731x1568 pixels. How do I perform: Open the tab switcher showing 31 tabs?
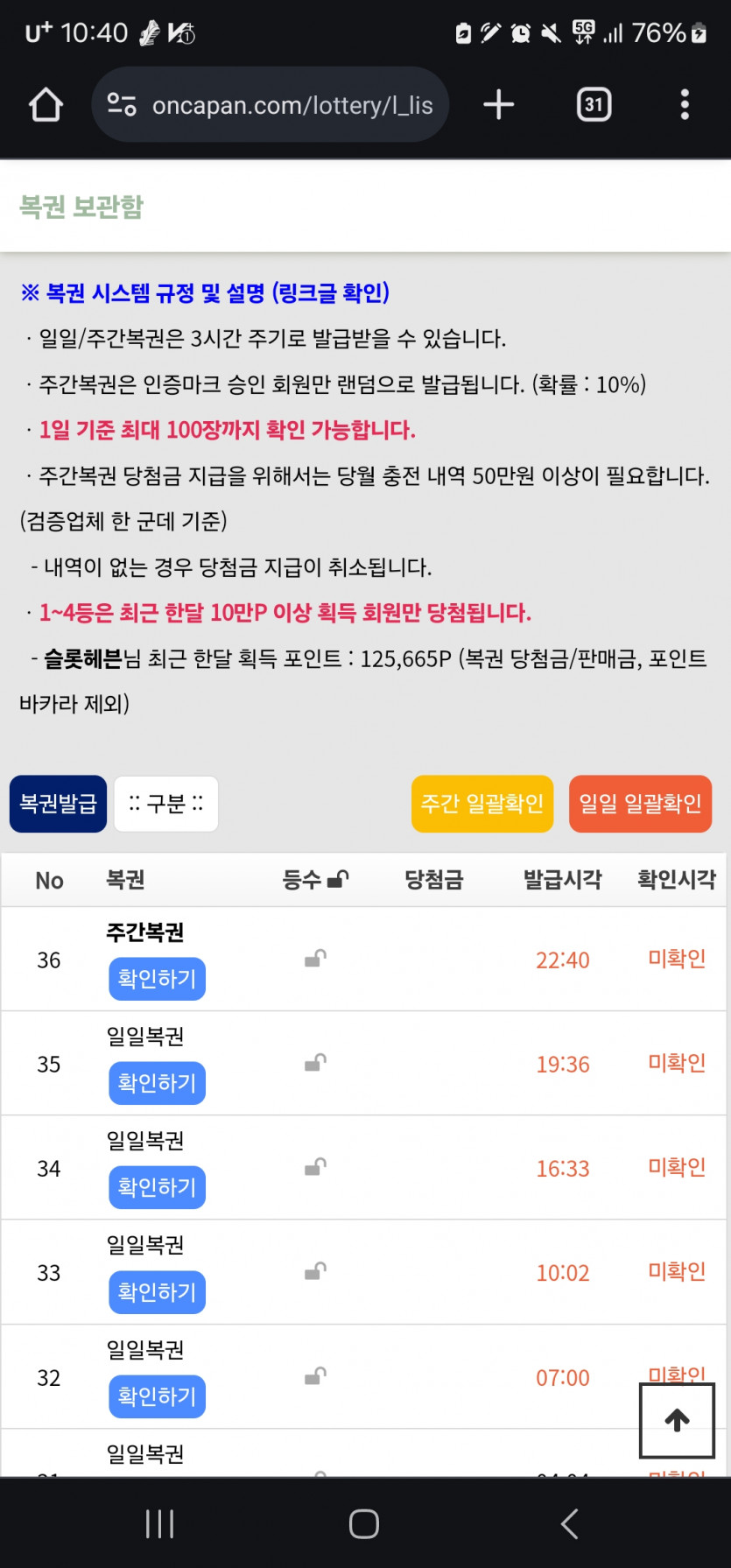click(x=594, y=105)
